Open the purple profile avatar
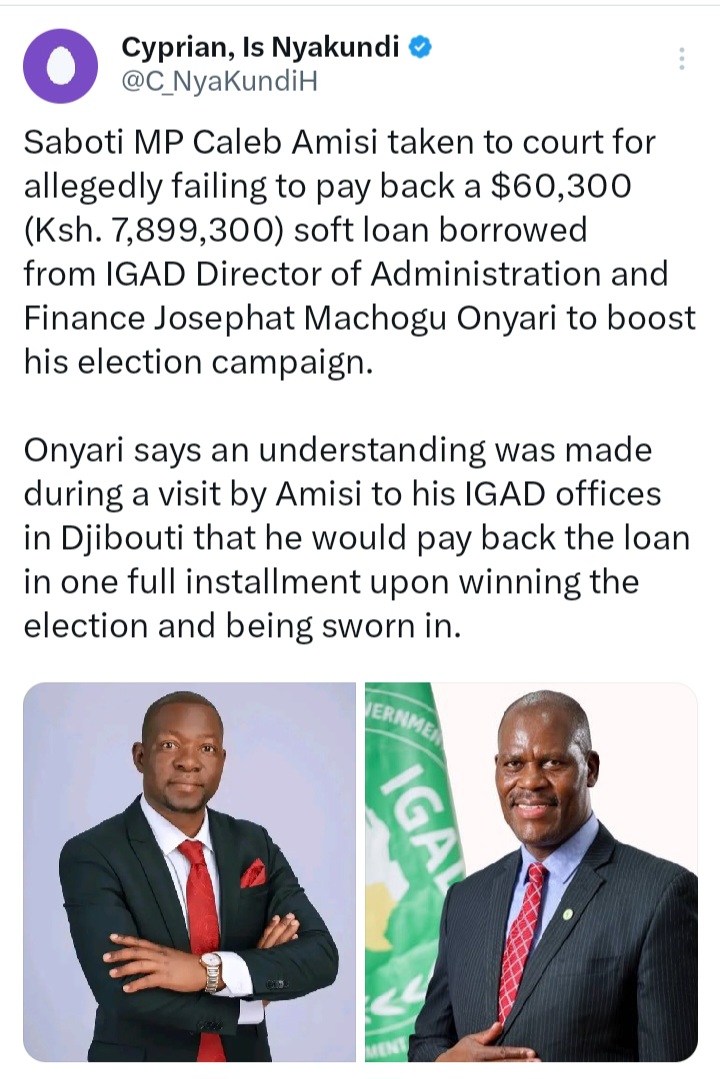 click(60, 66)
